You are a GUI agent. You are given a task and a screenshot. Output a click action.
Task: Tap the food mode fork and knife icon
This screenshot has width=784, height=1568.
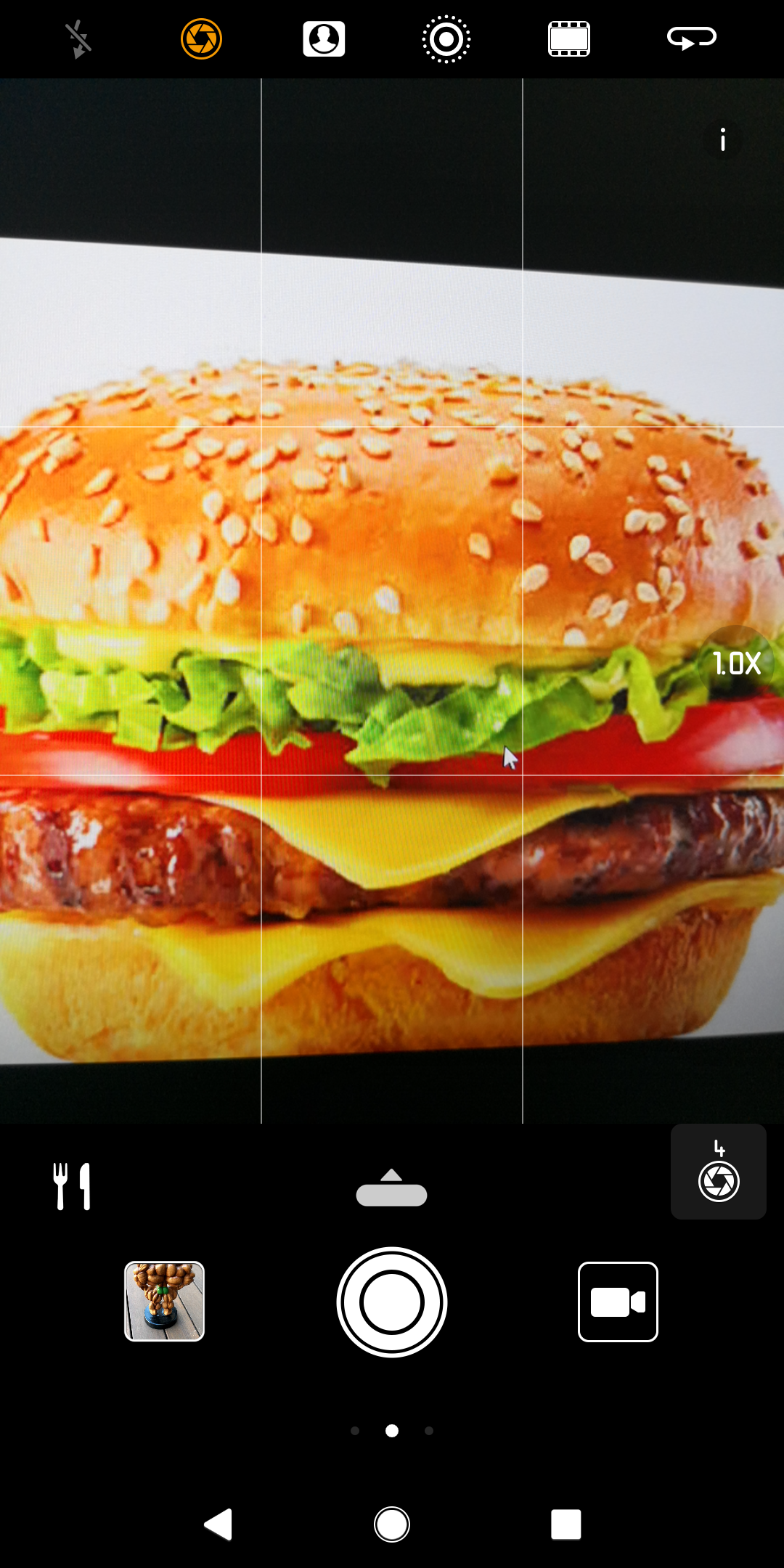72,1186
